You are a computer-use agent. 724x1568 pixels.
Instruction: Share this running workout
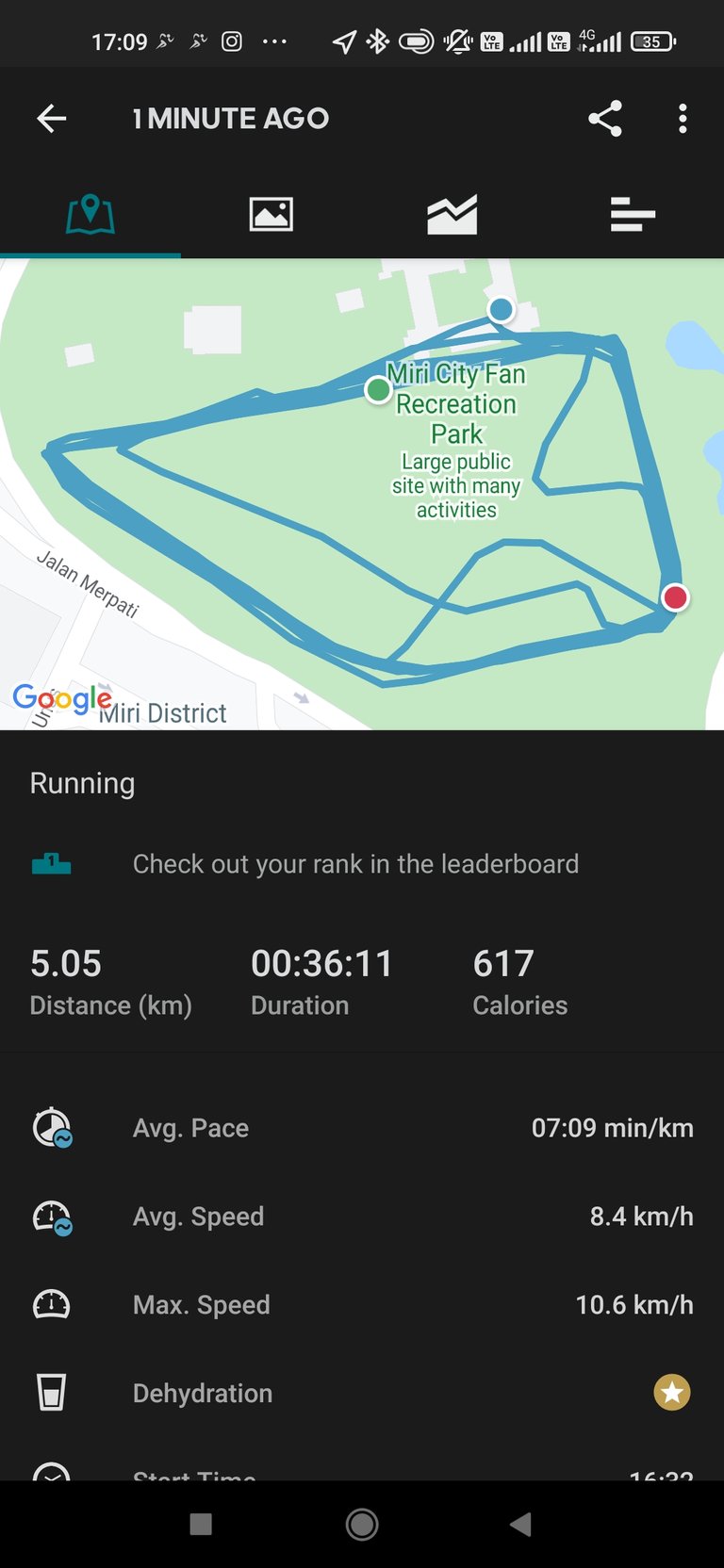pos(605,119)
